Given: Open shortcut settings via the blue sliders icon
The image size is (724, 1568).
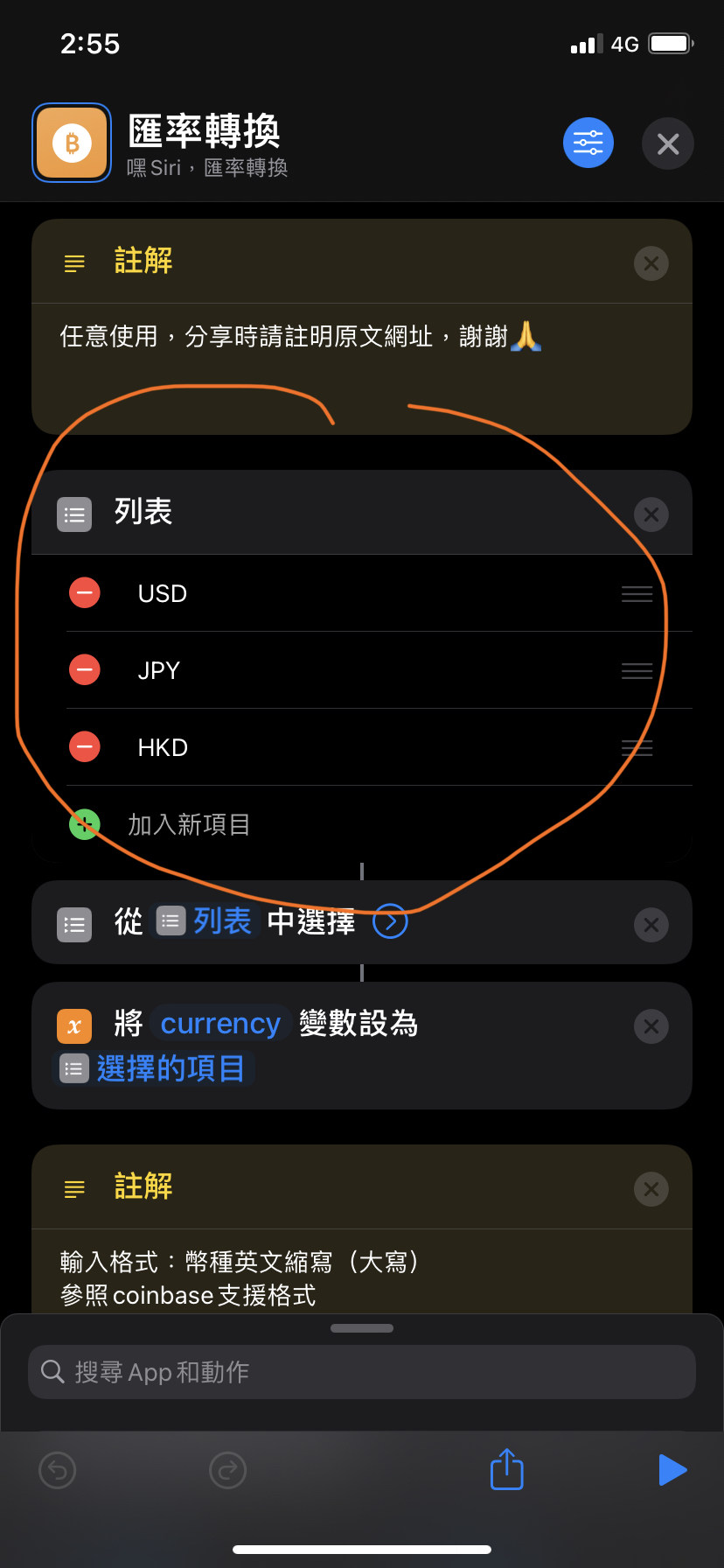Looking at the screenshot, I should click(588, 143).
